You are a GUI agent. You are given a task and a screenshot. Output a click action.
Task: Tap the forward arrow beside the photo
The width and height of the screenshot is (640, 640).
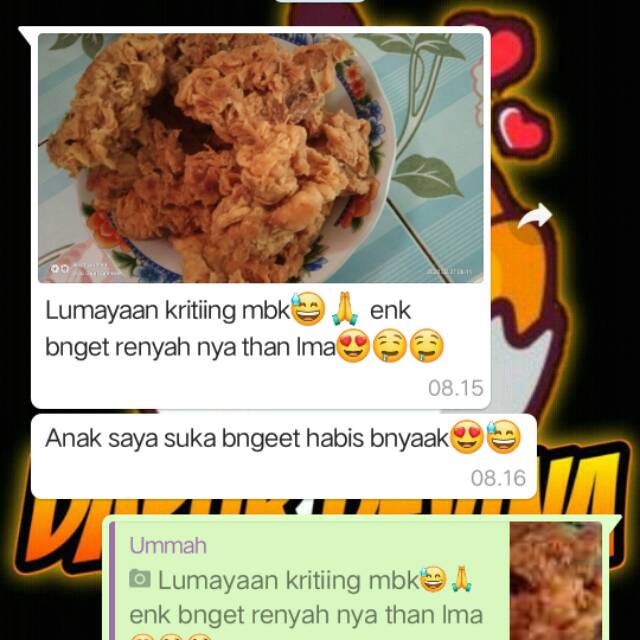[534, 216]
